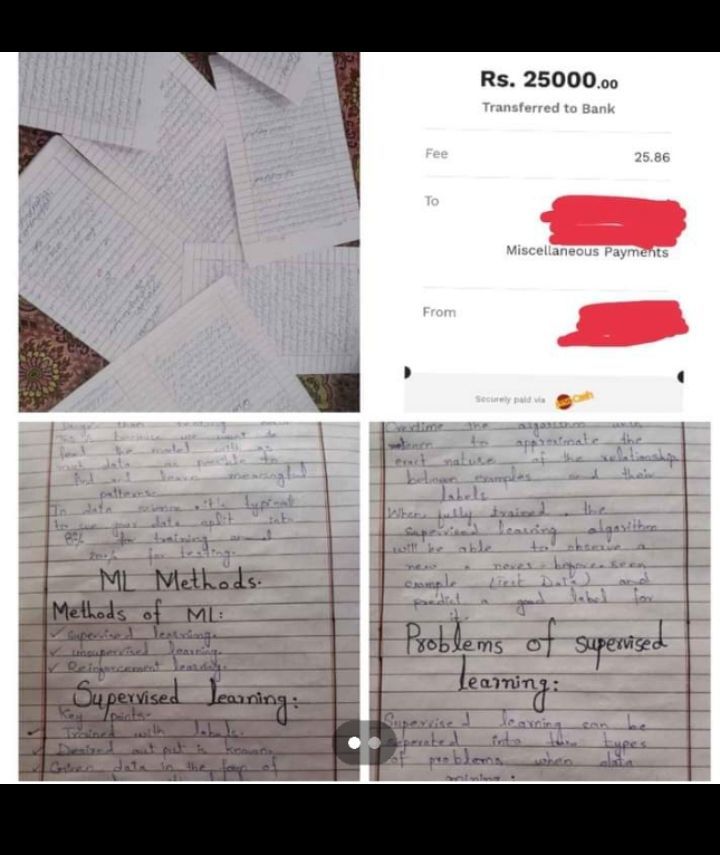This screenshot has height=855, width=720.
Task: Select the first white carousel dot
Action: pos(354,741)
